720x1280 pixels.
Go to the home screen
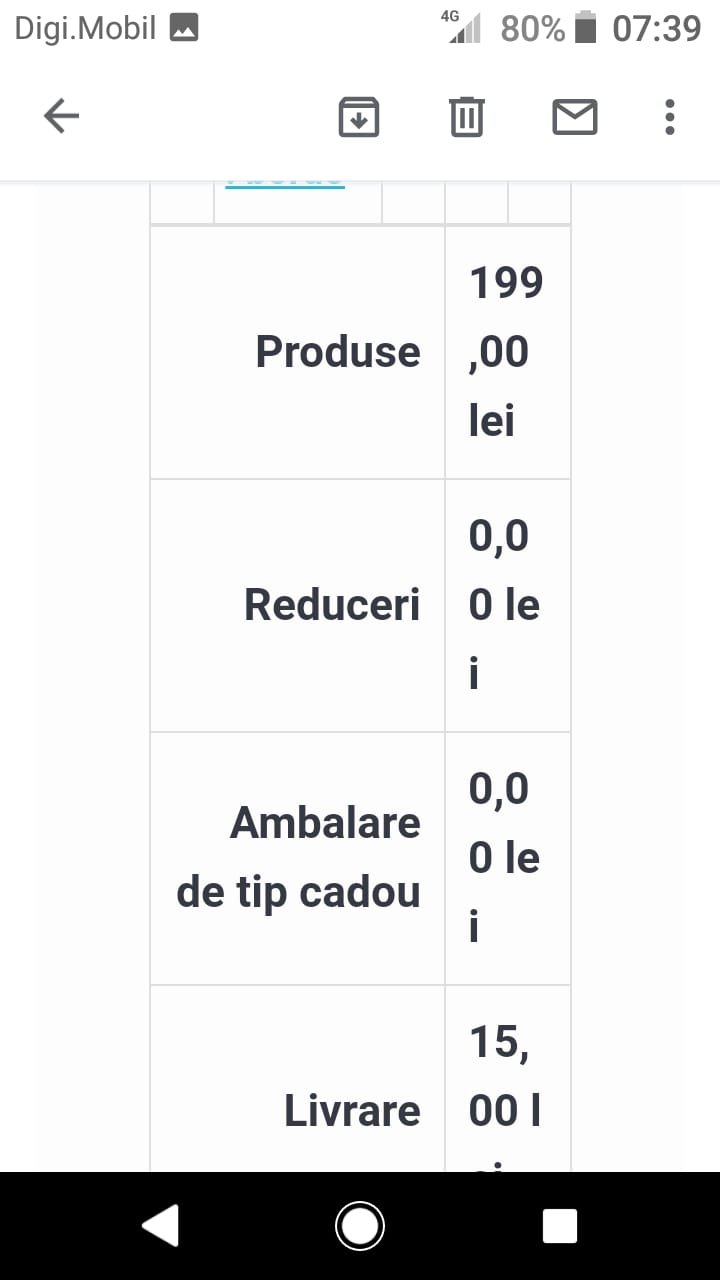pos(360,1225)
